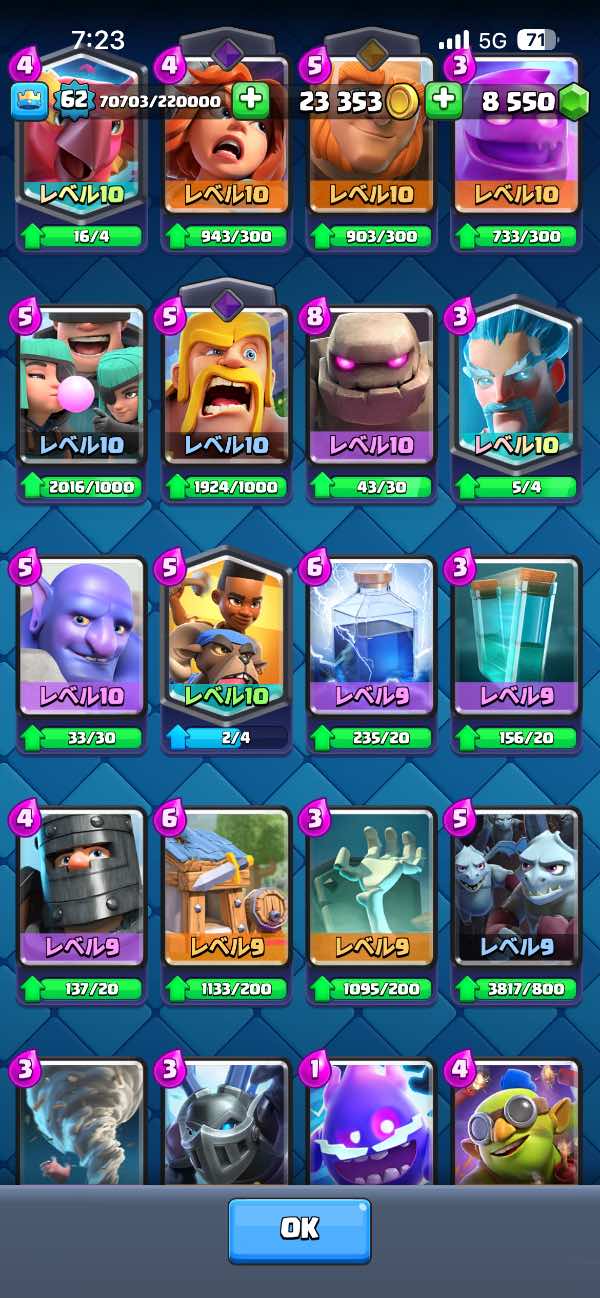Image resolution: width=600 pixels, height=1298 pixels.
Task: Open the Bowler card with 33/30
Action: click(x=81, y=654)
